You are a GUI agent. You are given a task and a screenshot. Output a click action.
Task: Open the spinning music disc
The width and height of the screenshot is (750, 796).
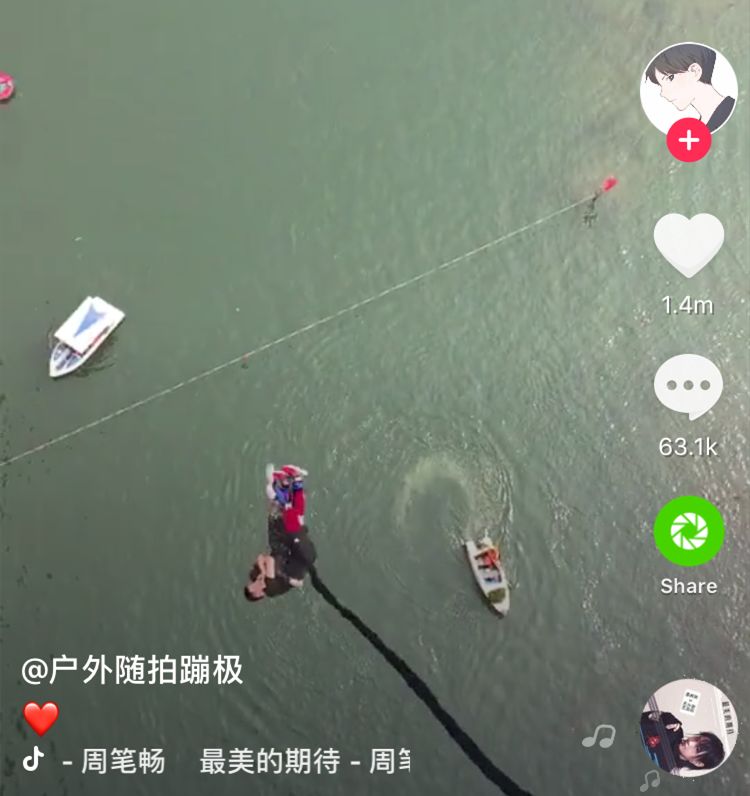(689, 727)
